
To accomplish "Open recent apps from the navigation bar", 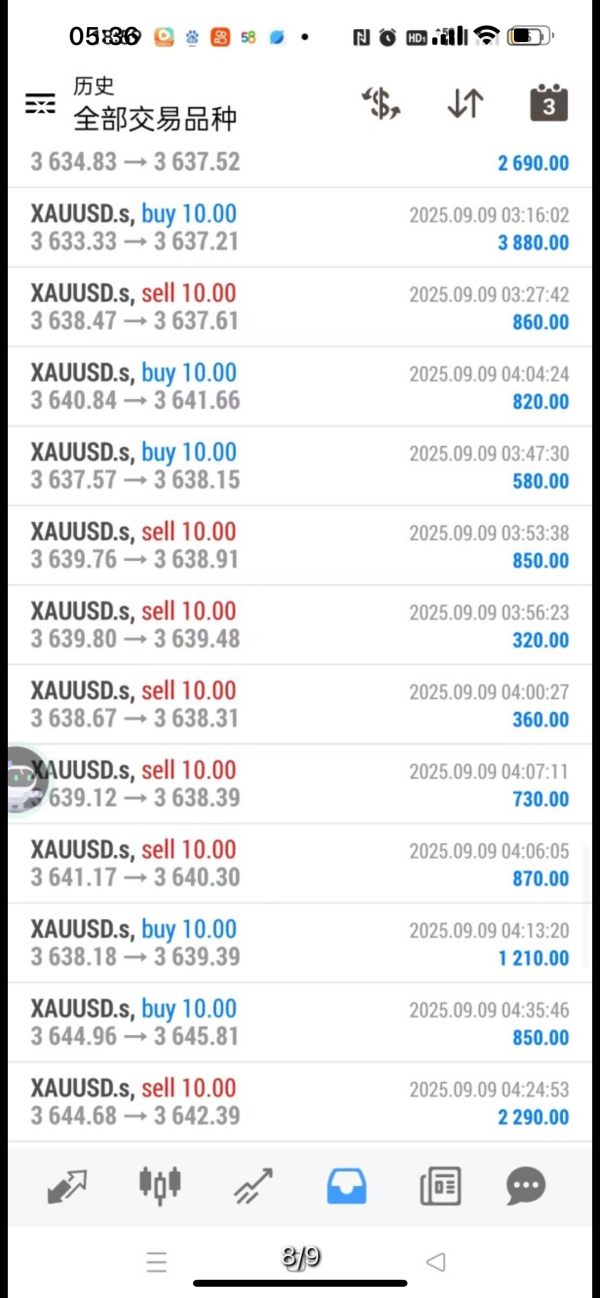I will [x=157, y=1262].
